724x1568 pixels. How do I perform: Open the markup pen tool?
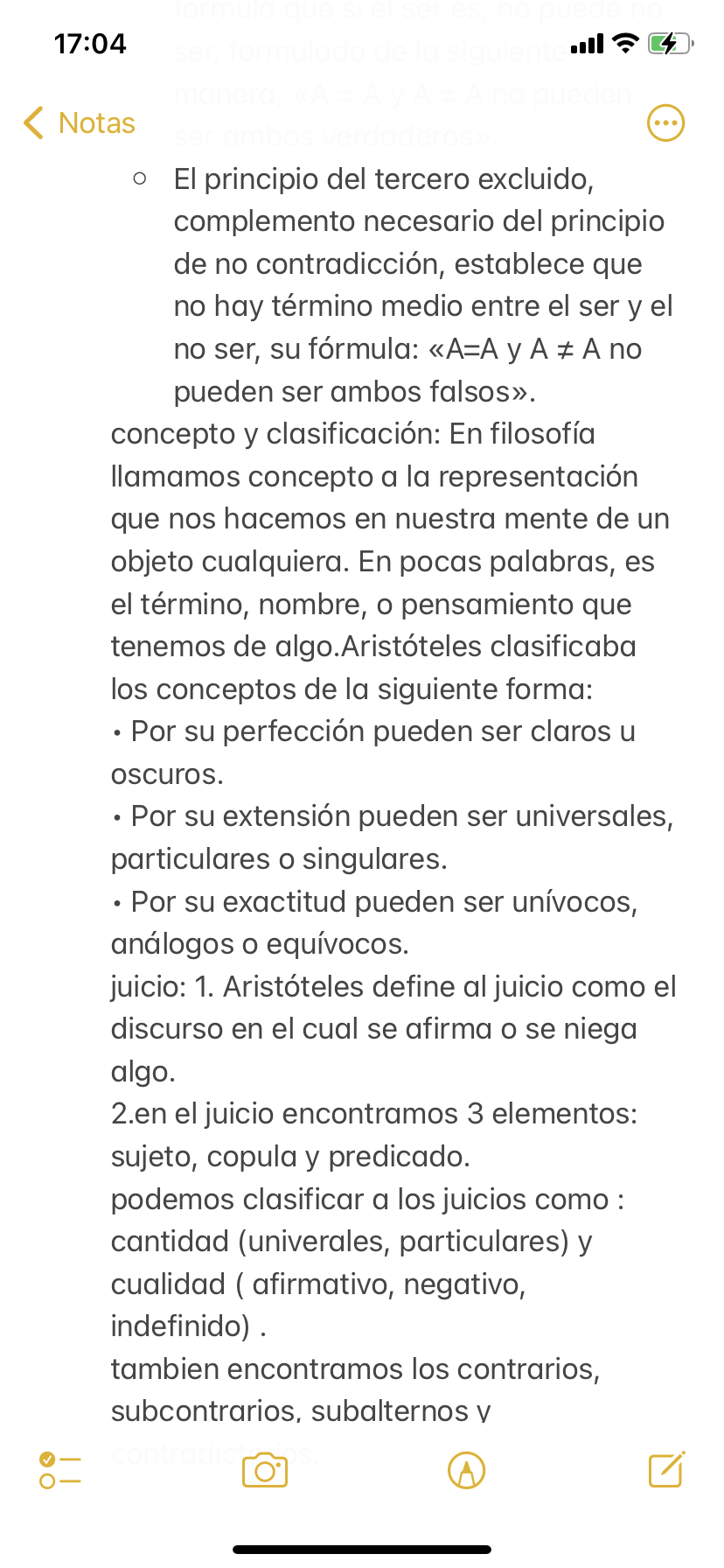(x=466, y=1470)
